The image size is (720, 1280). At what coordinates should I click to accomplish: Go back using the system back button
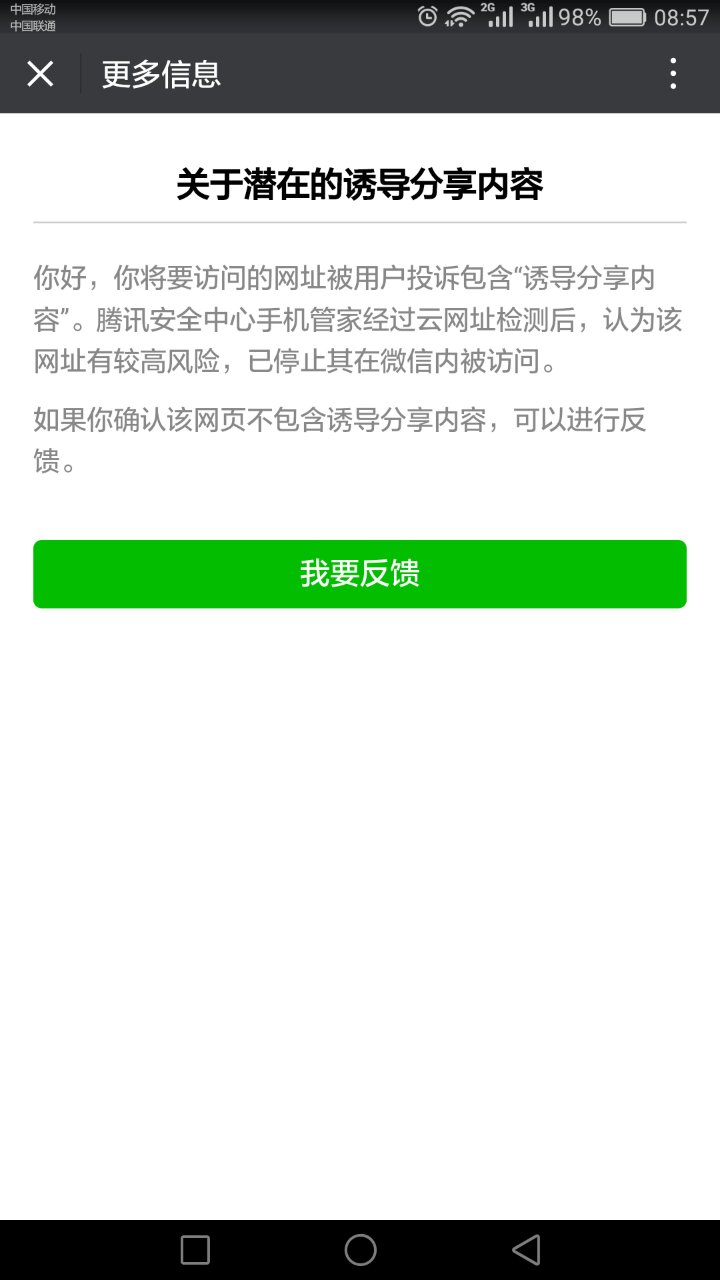point(525,1250)
